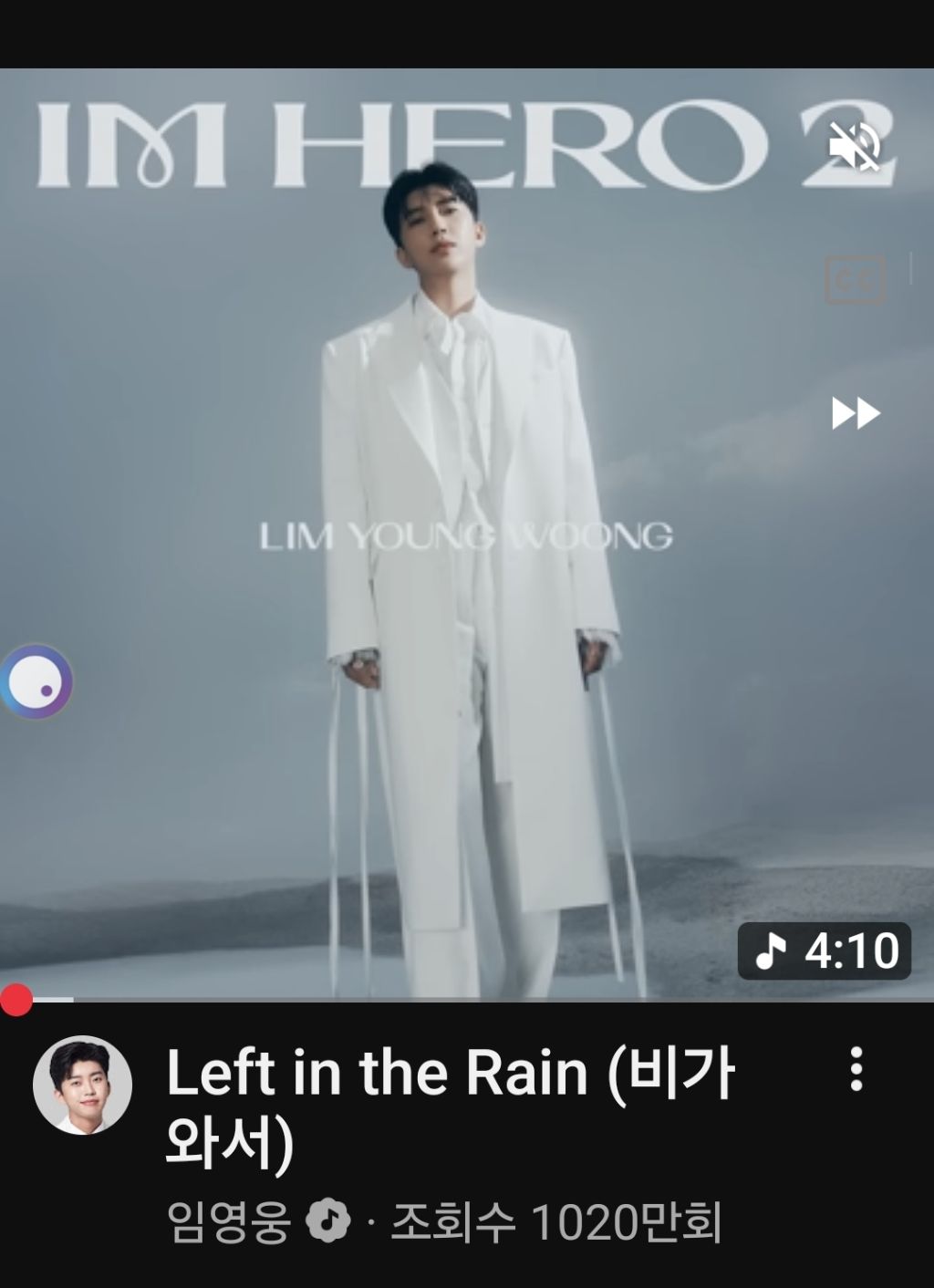Open 임영웅 channel avatar

(x=83, y=1085)
